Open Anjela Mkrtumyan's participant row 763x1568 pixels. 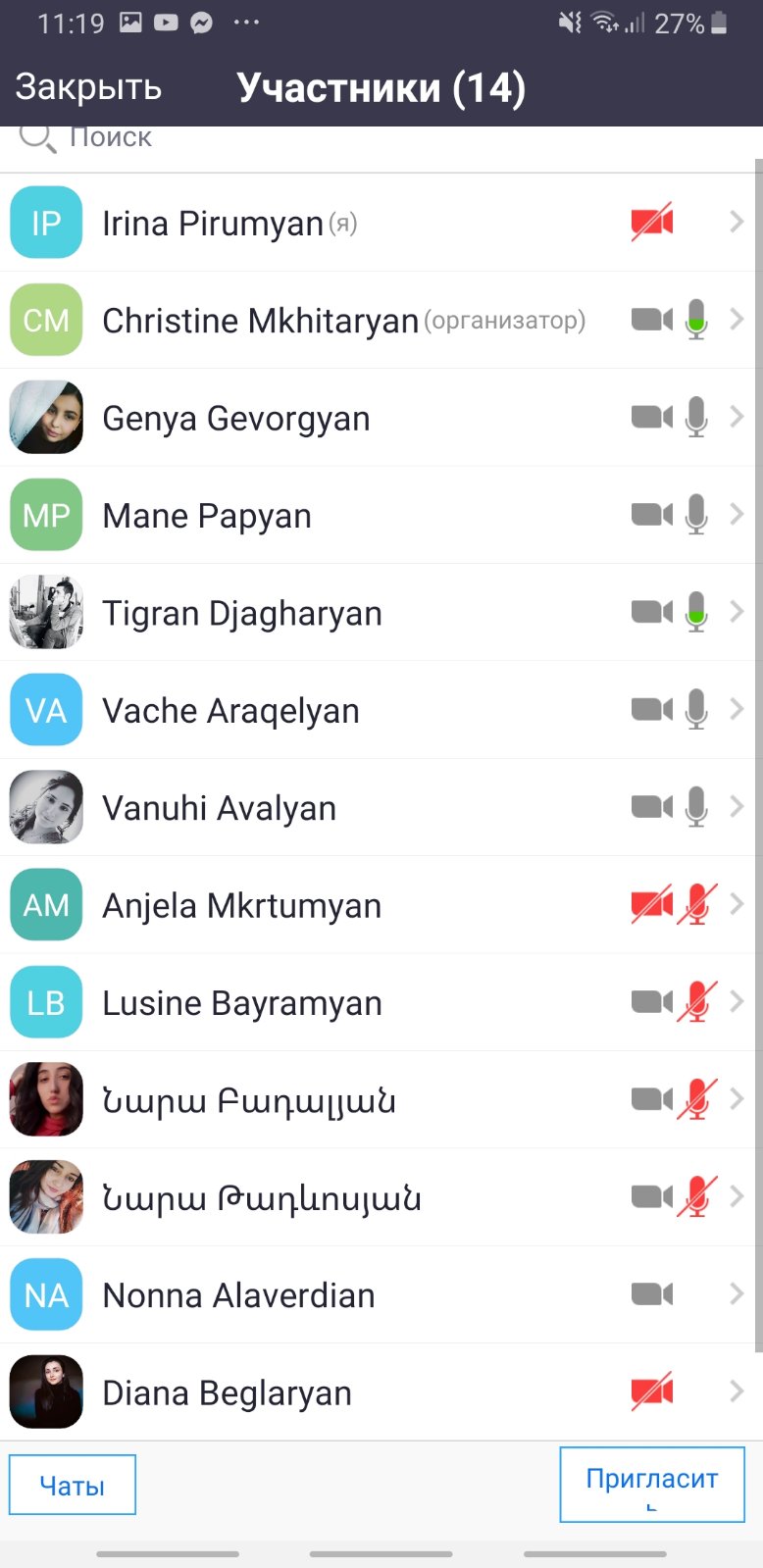378,904
